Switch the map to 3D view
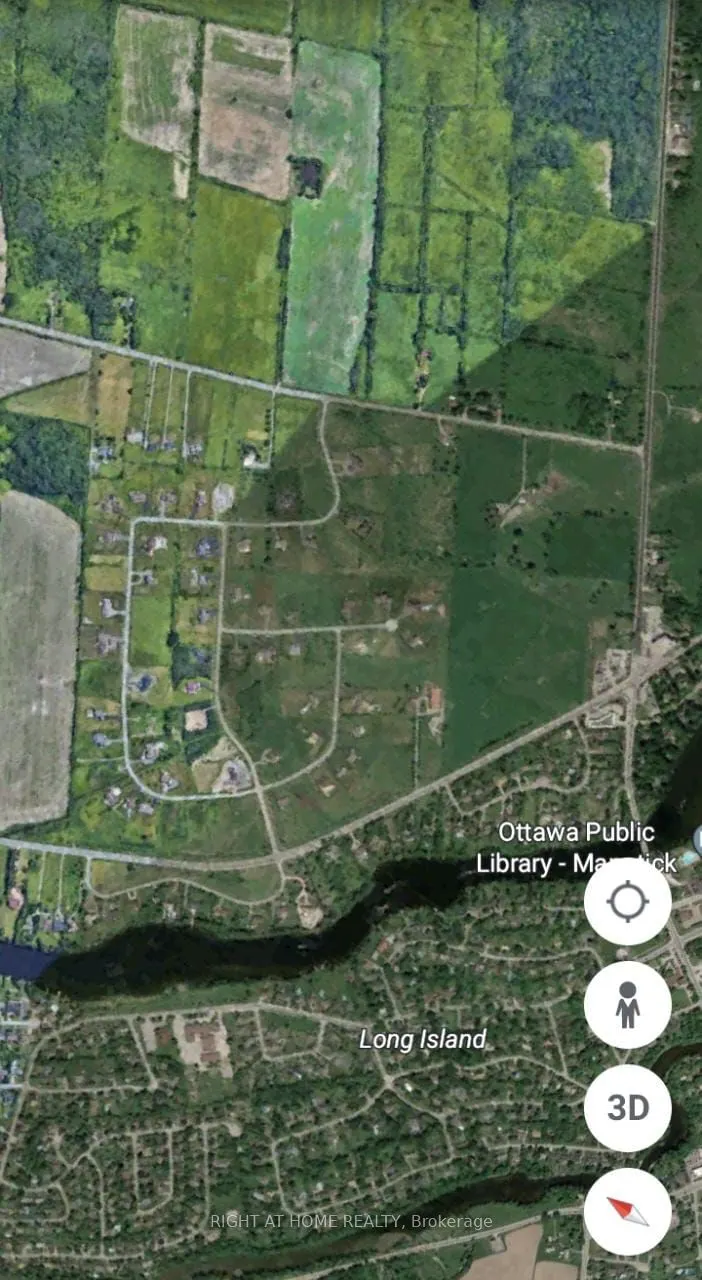 pos(628,1108)
